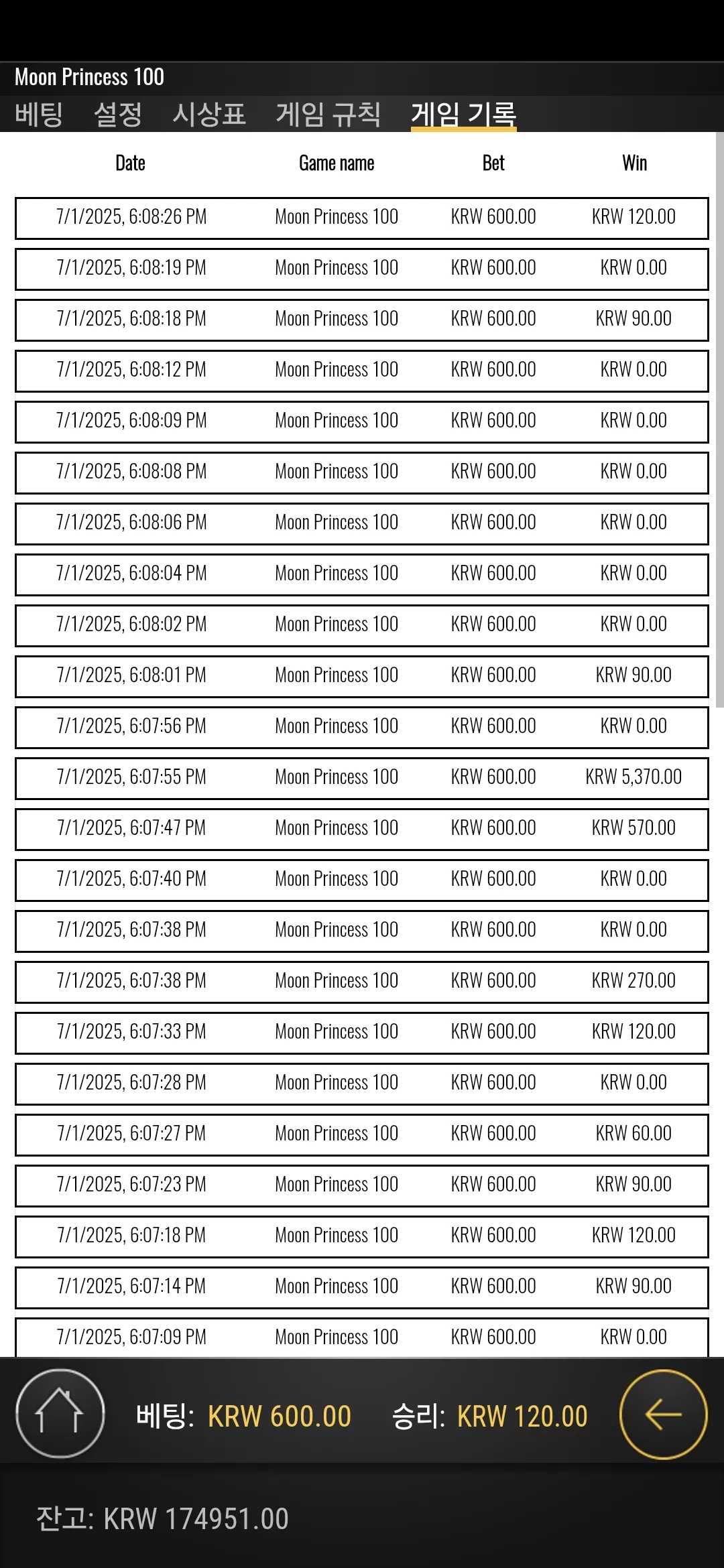The image size is (724, 1568).
Task: Open the 6:07:47 PM record with KRW 570.00 win
Action: pyautogui.click(x=362, y=829)
